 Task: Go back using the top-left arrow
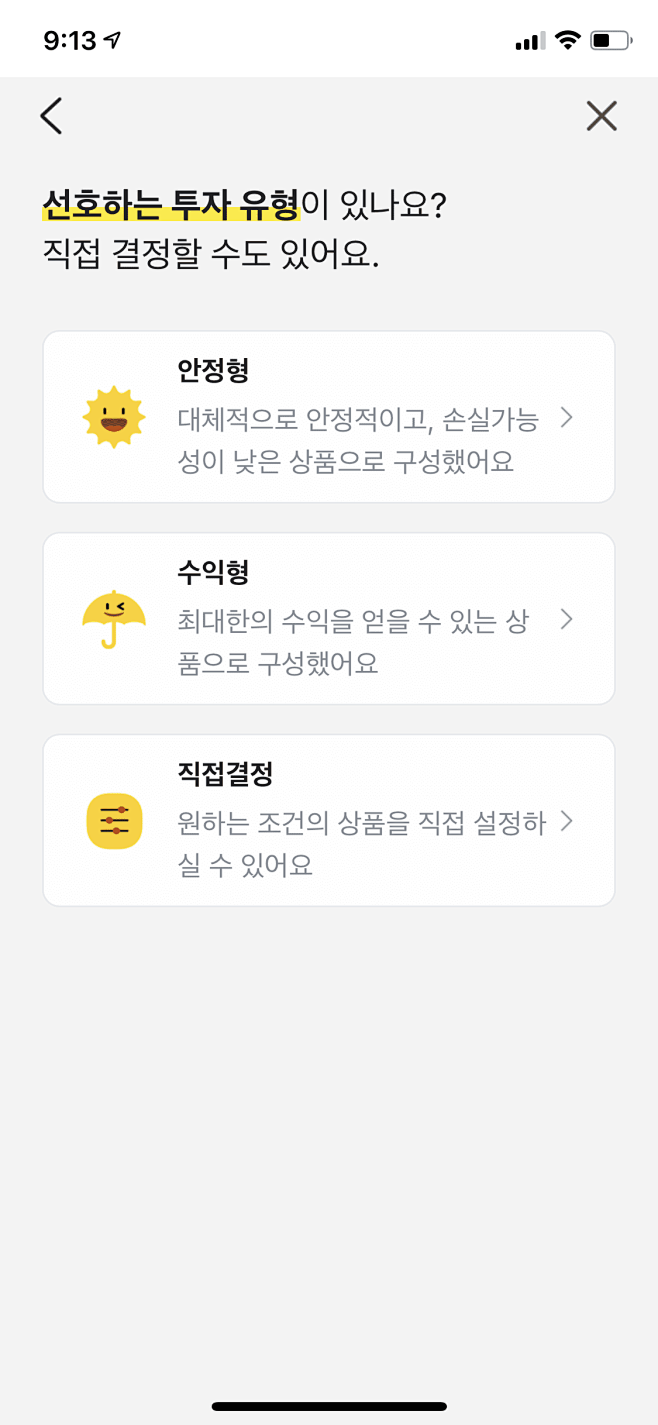pos(51,116)
